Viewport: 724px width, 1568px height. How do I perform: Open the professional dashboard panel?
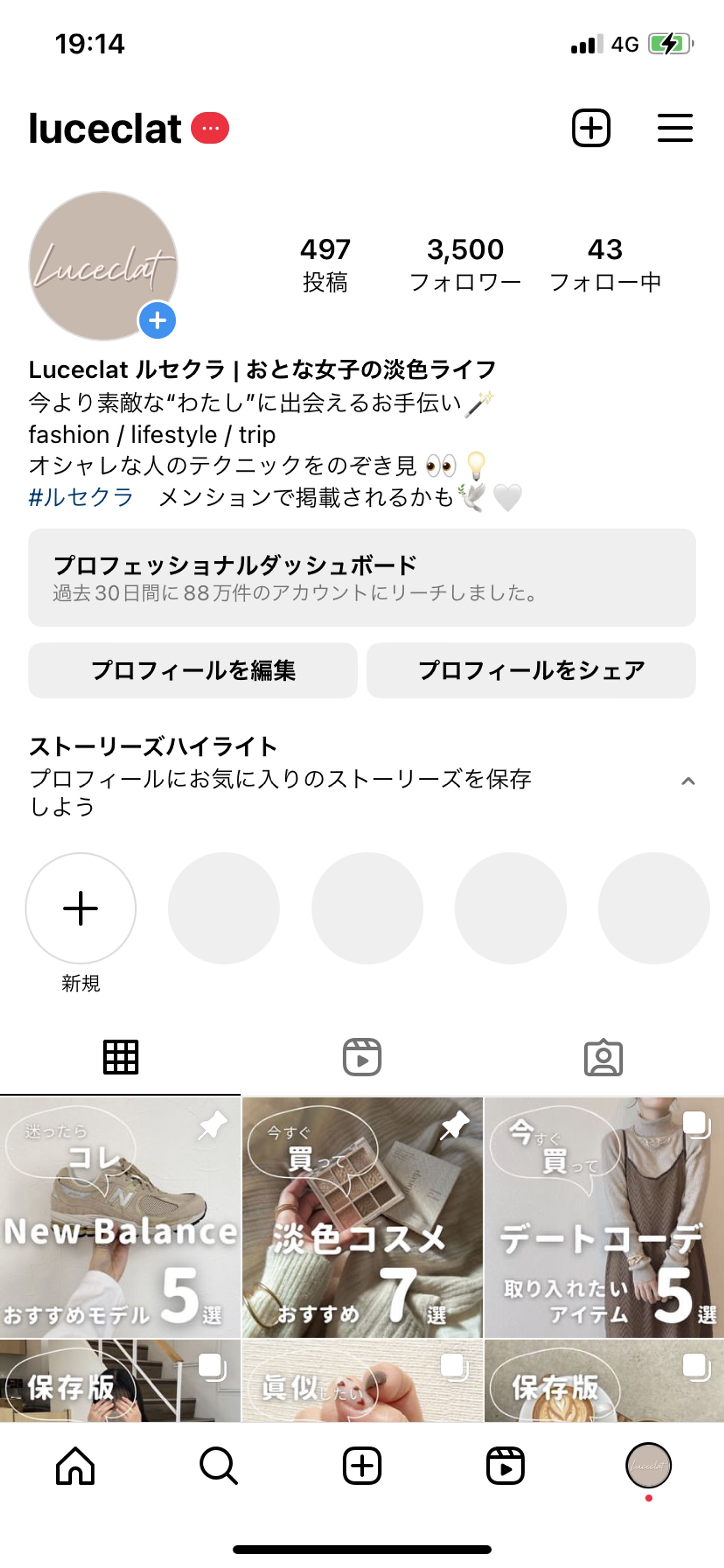pyautogui.click(x=362, y=578)
